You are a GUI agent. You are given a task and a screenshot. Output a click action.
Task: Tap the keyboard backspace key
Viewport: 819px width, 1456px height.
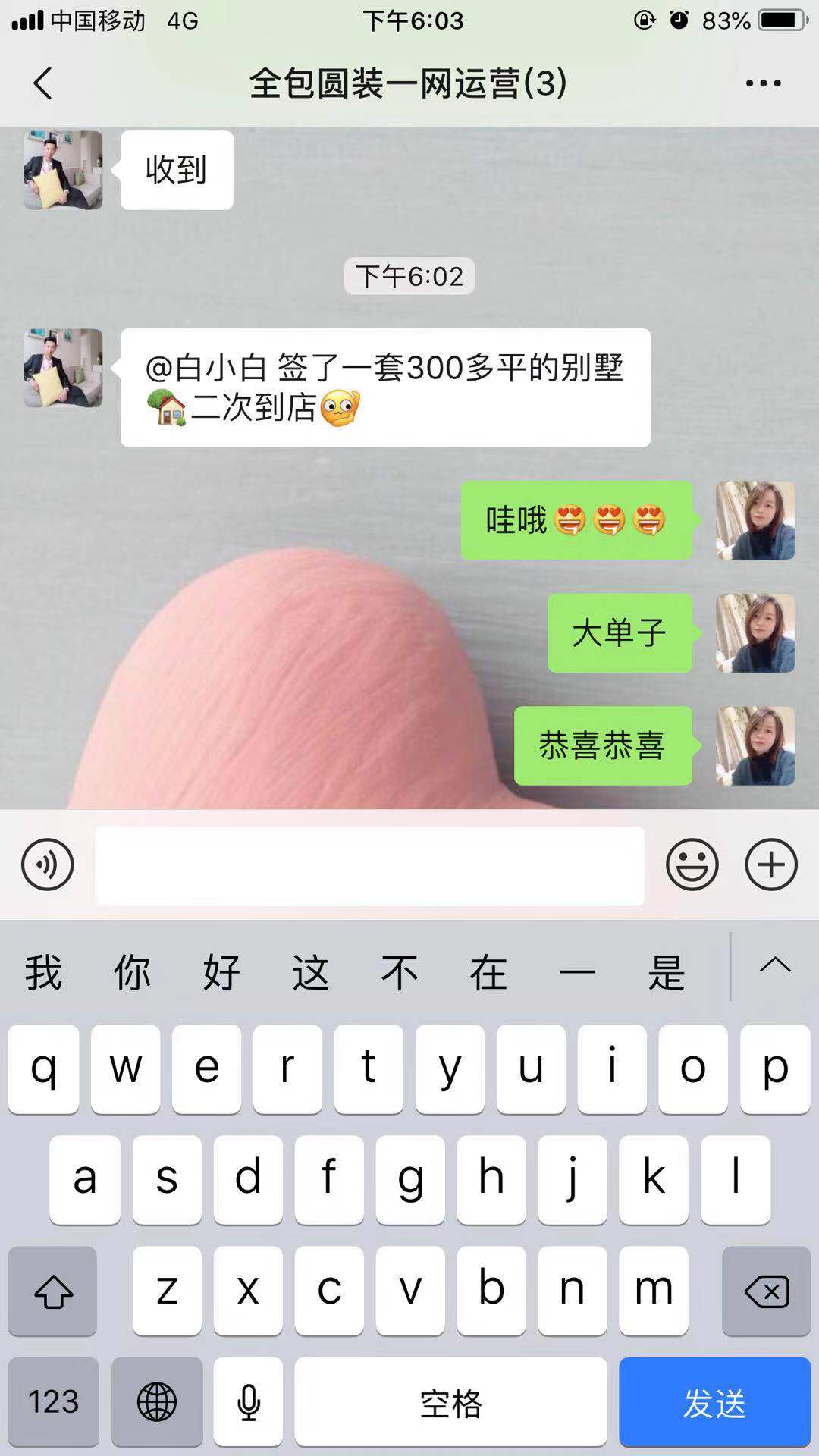766,1291
